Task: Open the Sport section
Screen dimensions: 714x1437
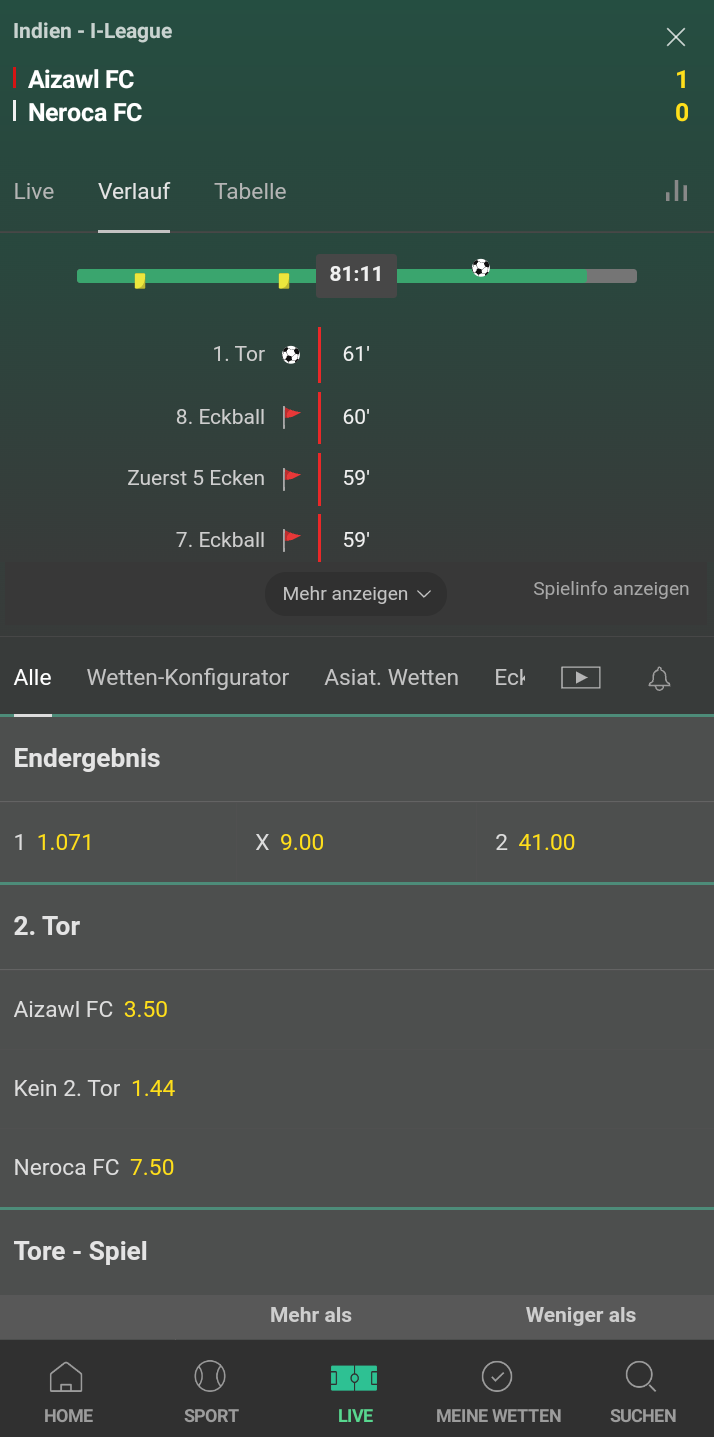Action: coord(211,1392)
